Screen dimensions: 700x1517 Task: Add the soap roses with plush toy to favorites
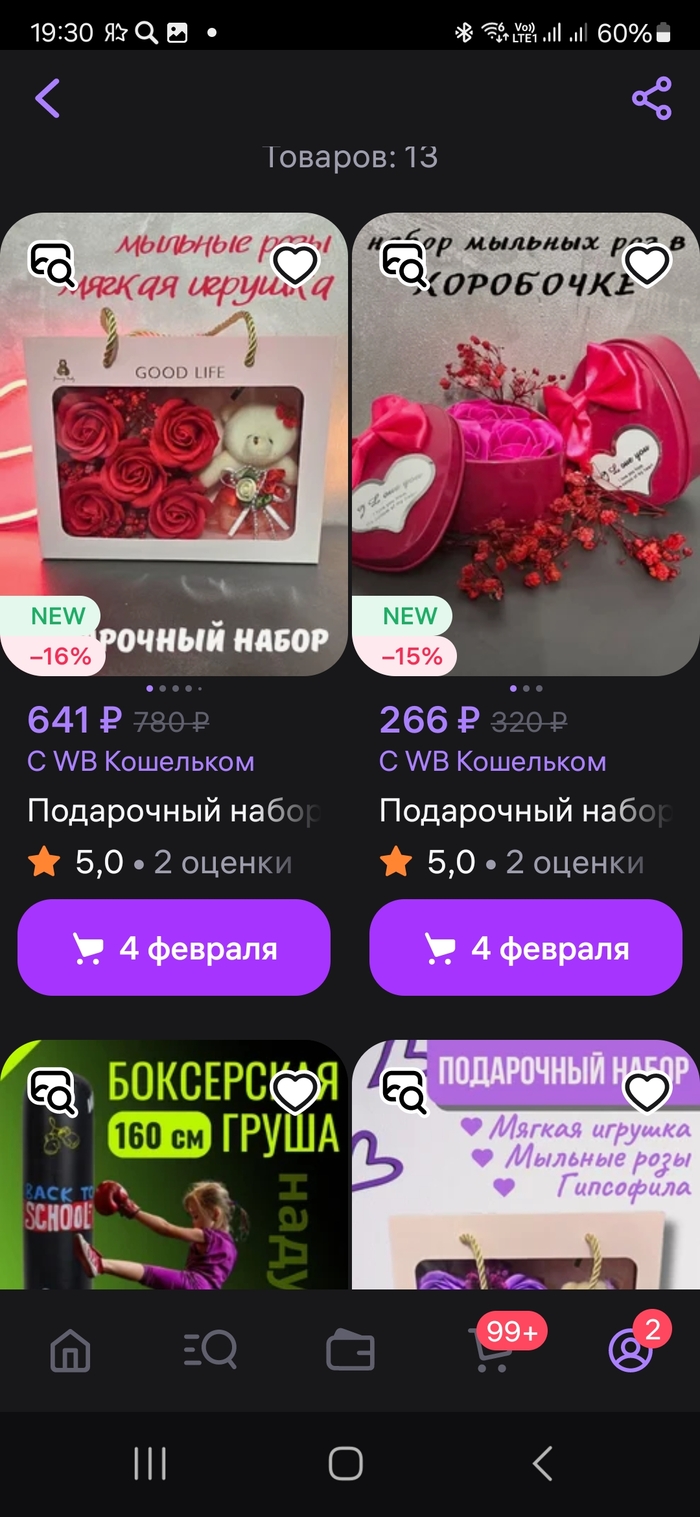click(x=295, y=265)
